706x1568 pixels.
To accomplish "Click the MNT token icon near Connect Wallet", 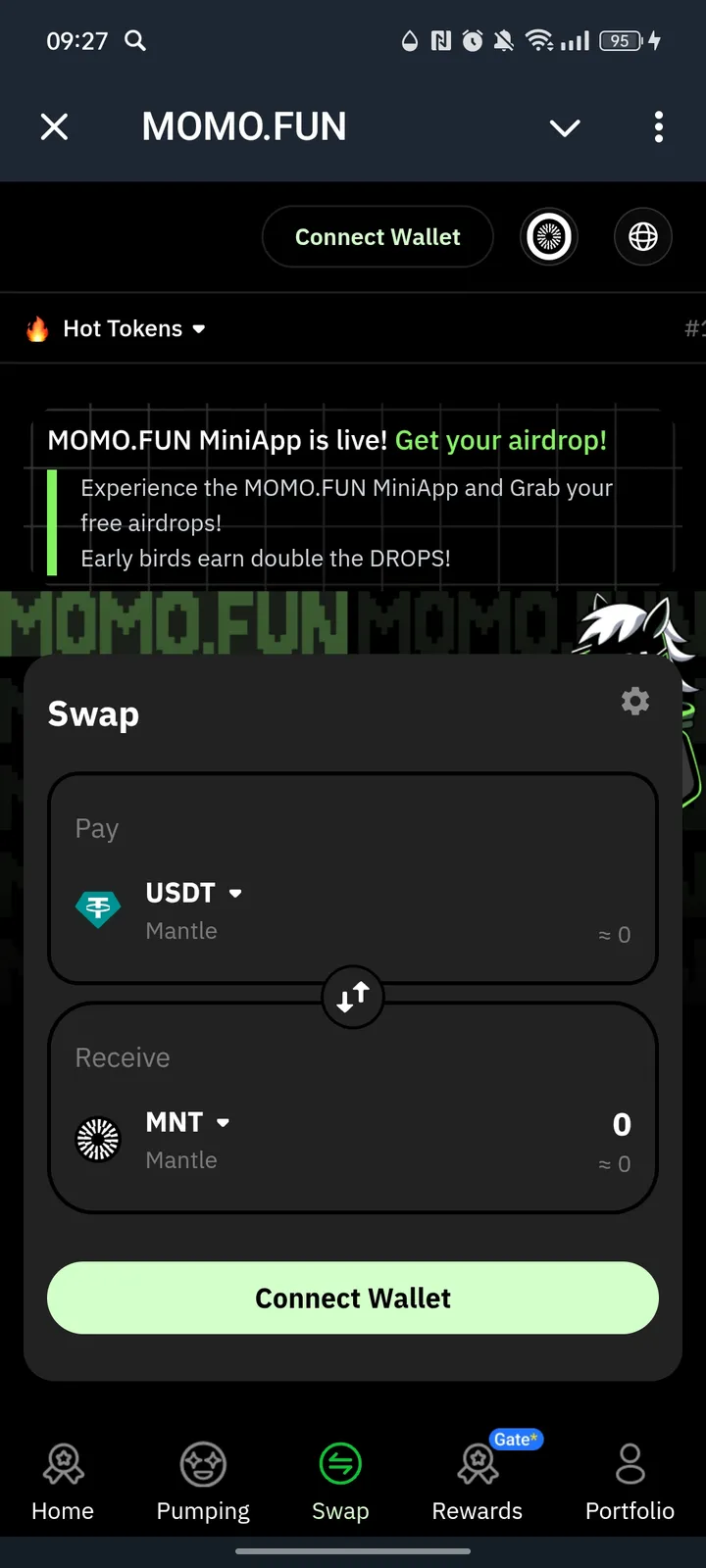I will click(x=549, y=236).
